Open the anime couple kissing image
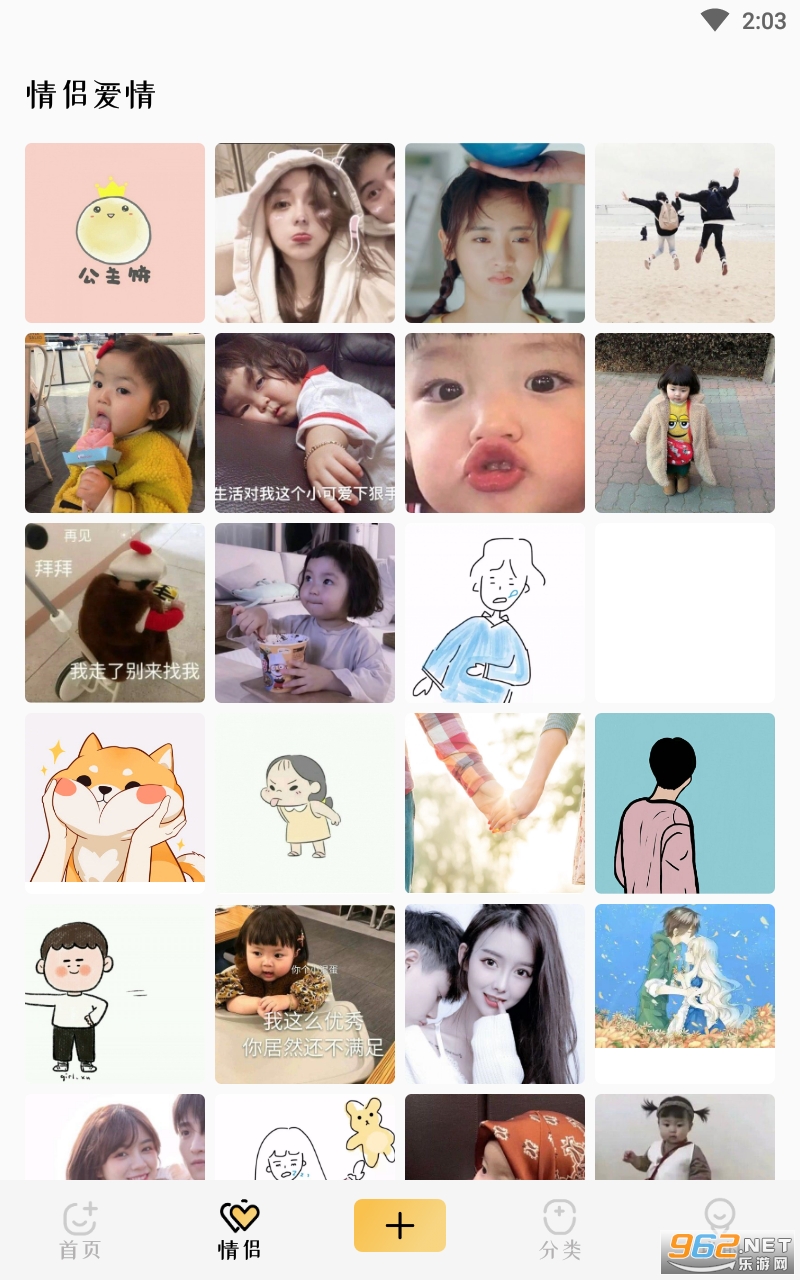 [x=685, y=976]
